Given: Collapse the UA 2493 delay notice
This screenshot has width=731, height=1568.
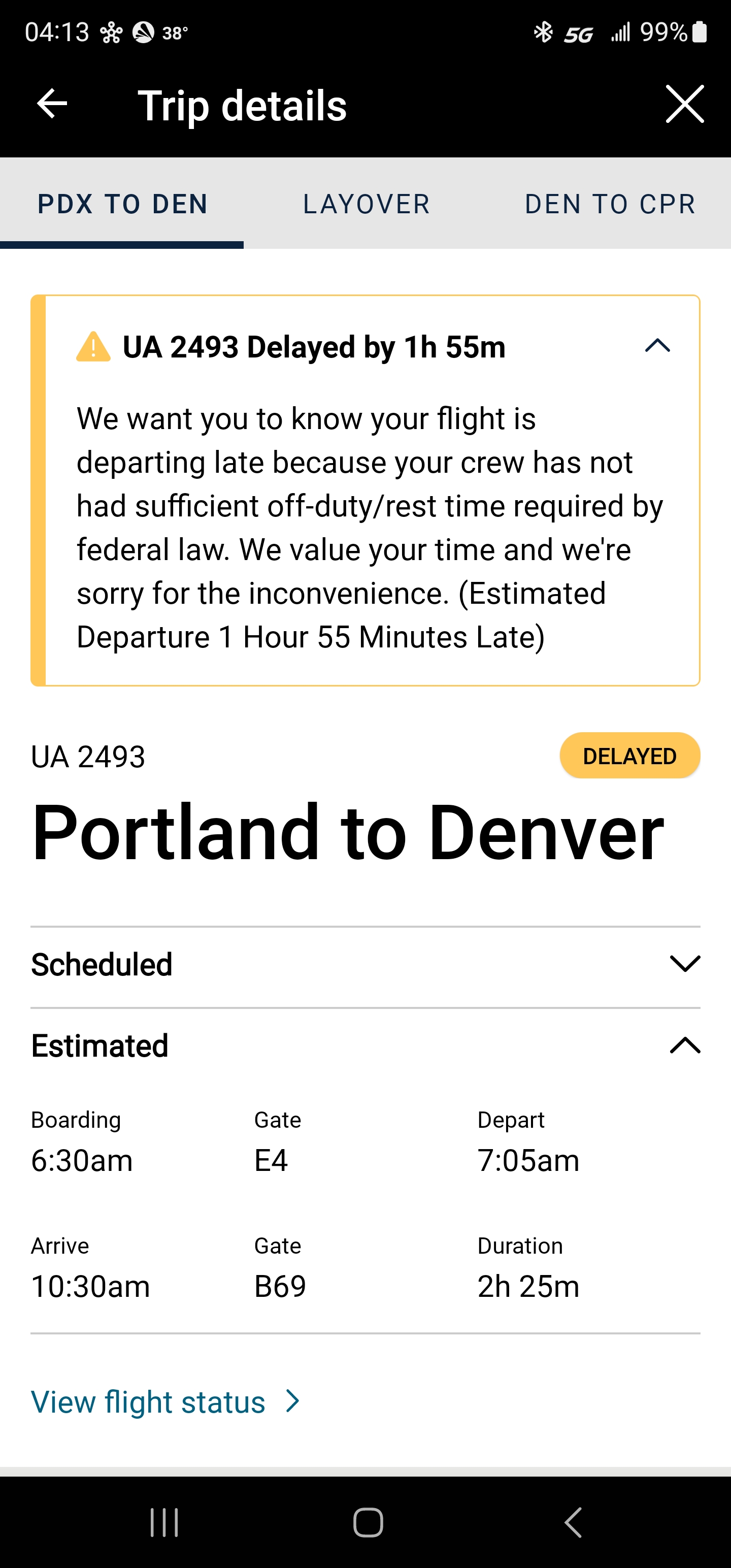Looking at the screenshot, I should (657, 346).
